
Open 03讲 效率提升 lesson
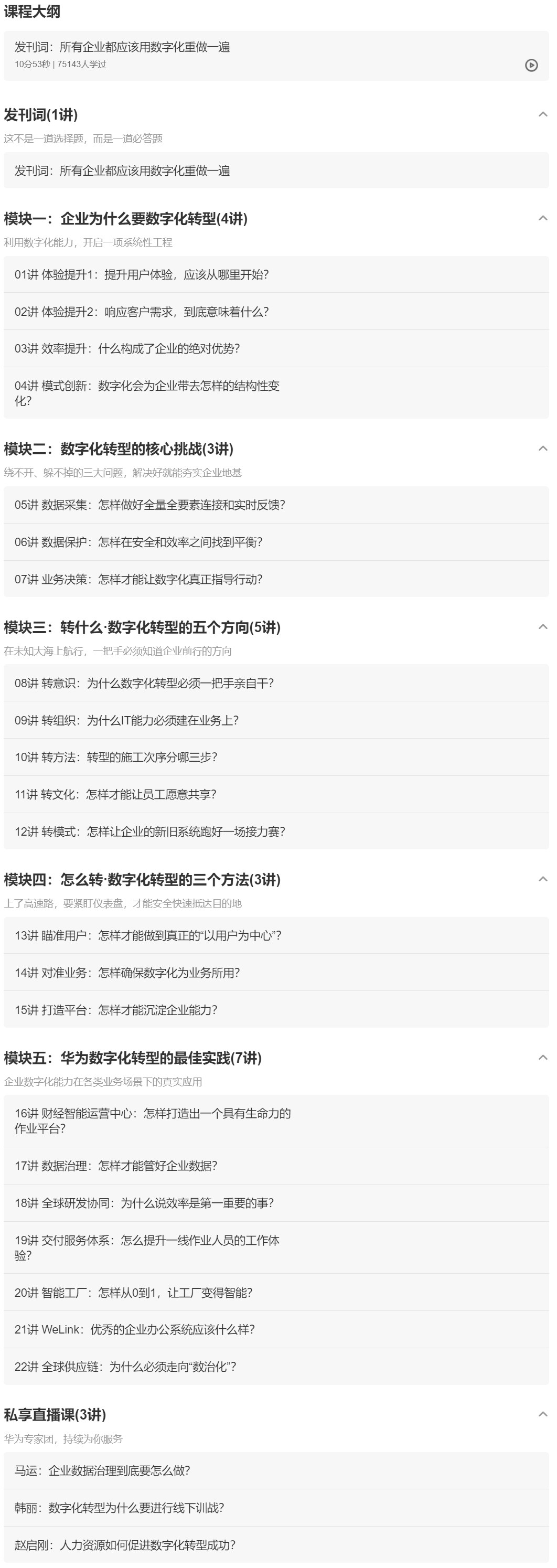tap(127, 348)
